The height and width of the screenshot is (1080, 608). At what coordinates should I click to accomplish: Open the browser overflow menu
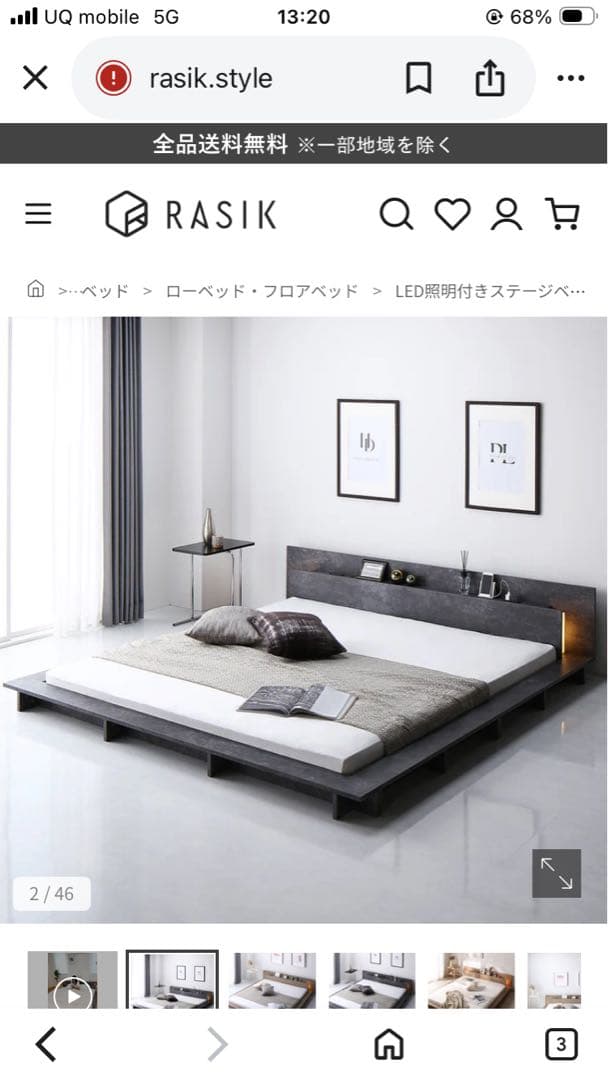tap(570, 78)
